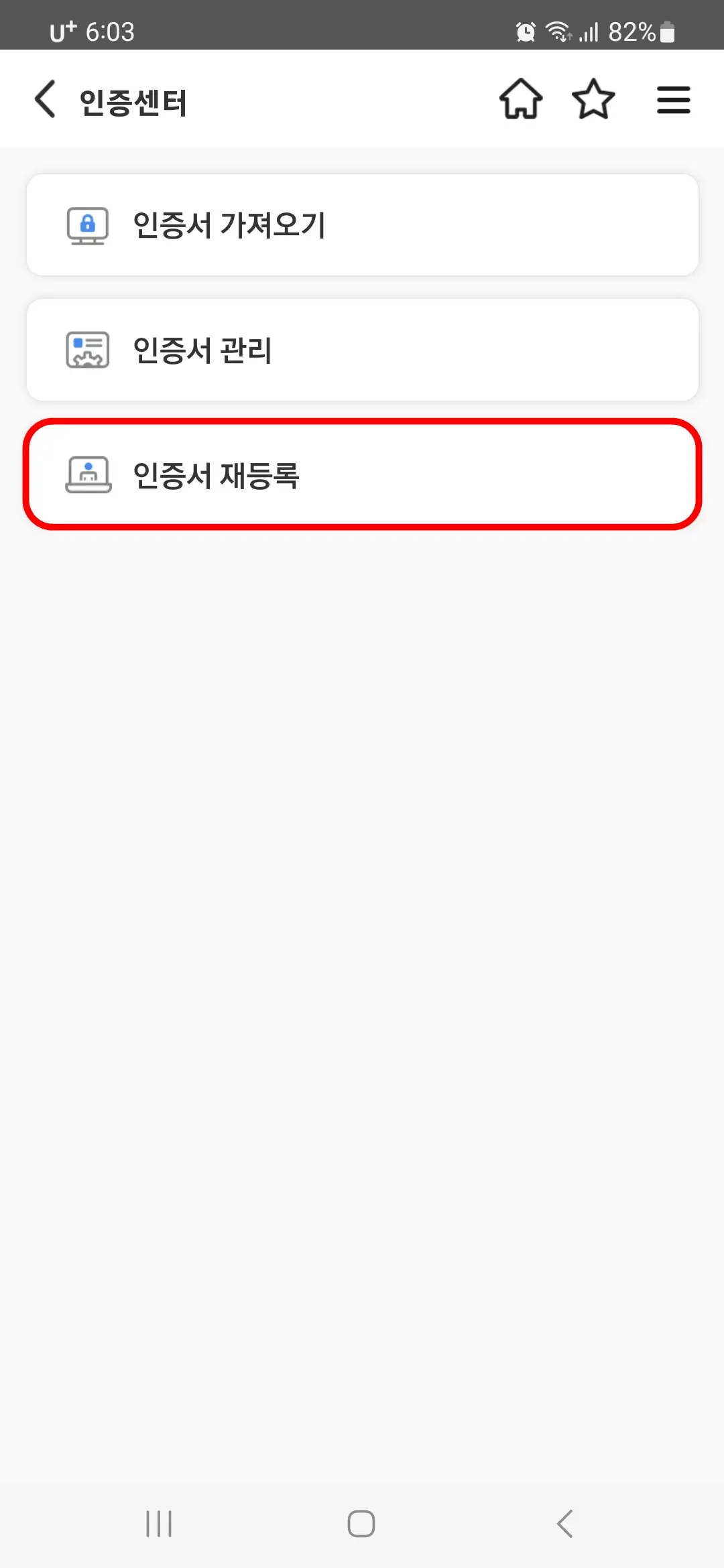Open the hamburger menu at top right
724x1568 pixels.
point(673,99)
